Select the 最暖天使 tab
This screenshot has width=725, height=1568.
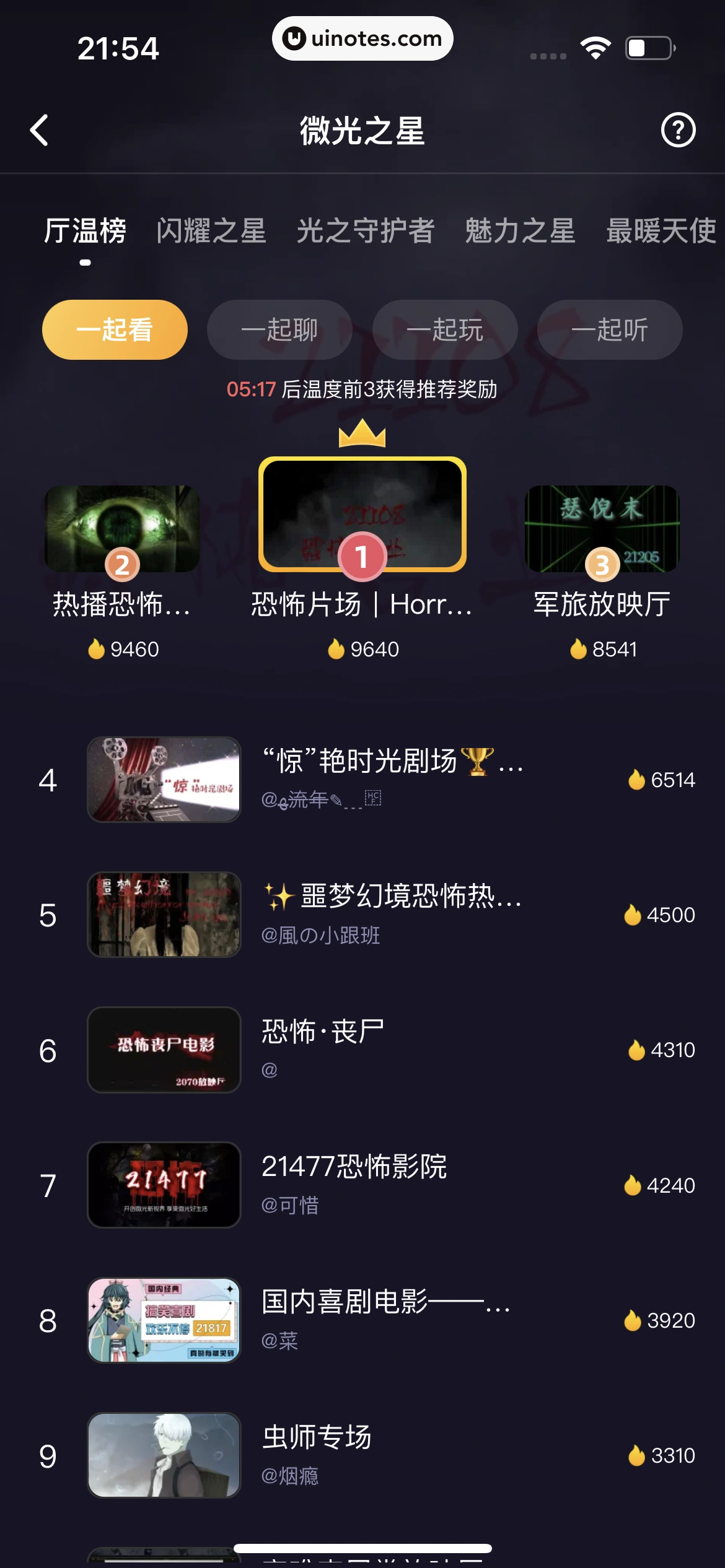661,231
